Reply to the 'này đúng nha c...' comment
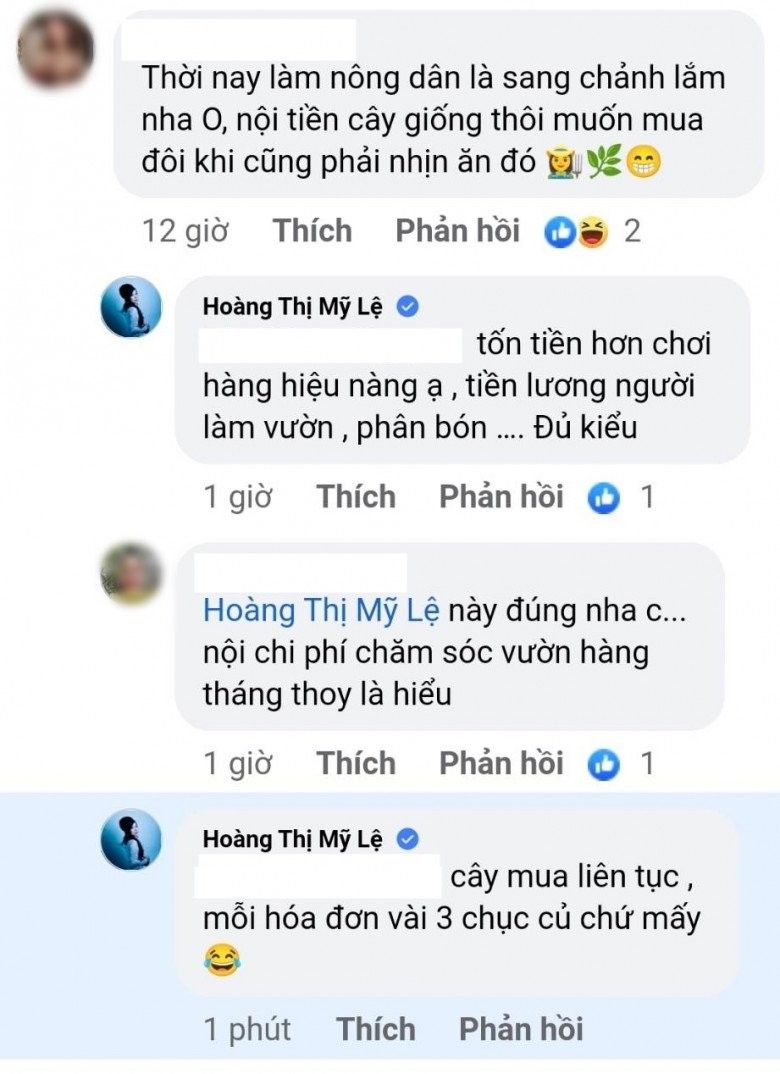 tap(501, 764)
